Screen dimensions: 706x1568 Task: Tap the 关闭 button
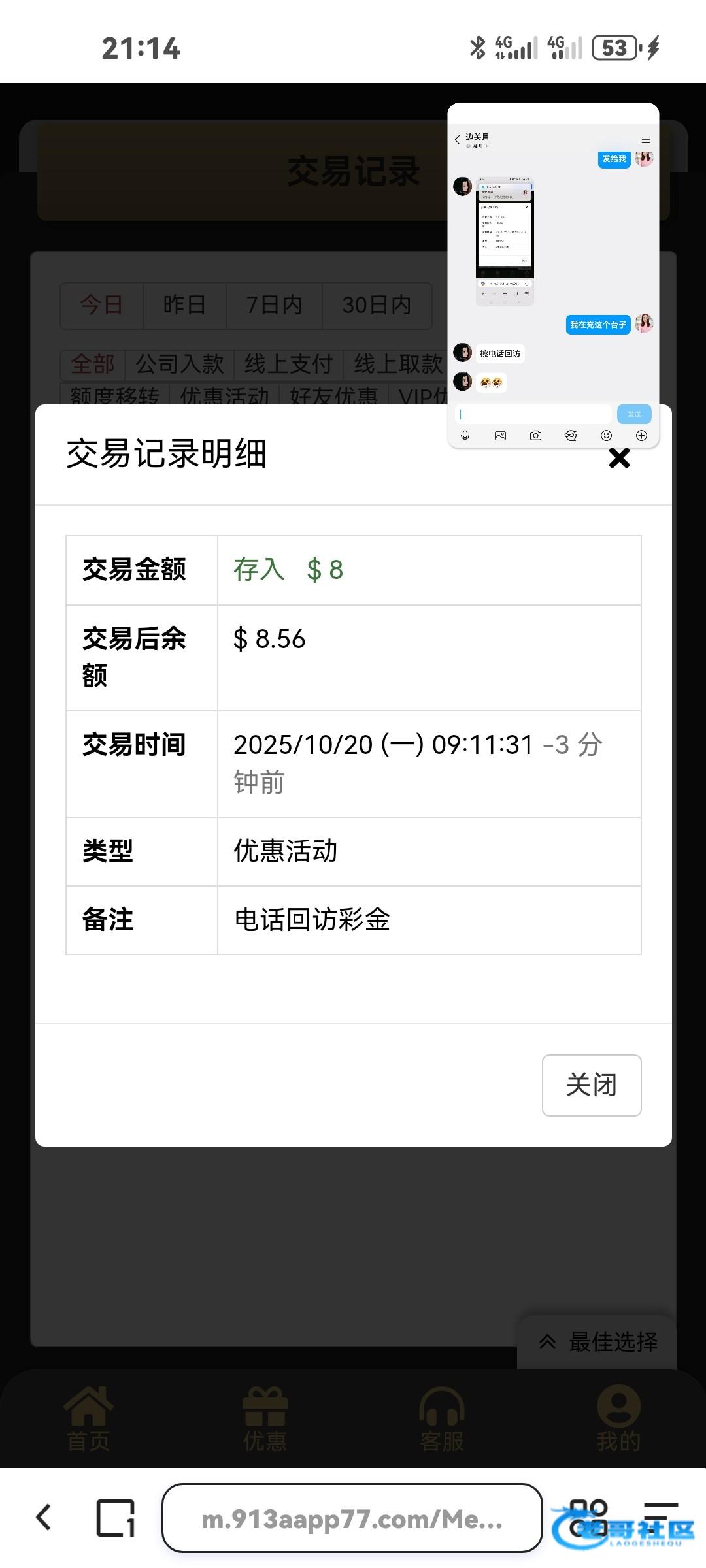click(591, 1085)
